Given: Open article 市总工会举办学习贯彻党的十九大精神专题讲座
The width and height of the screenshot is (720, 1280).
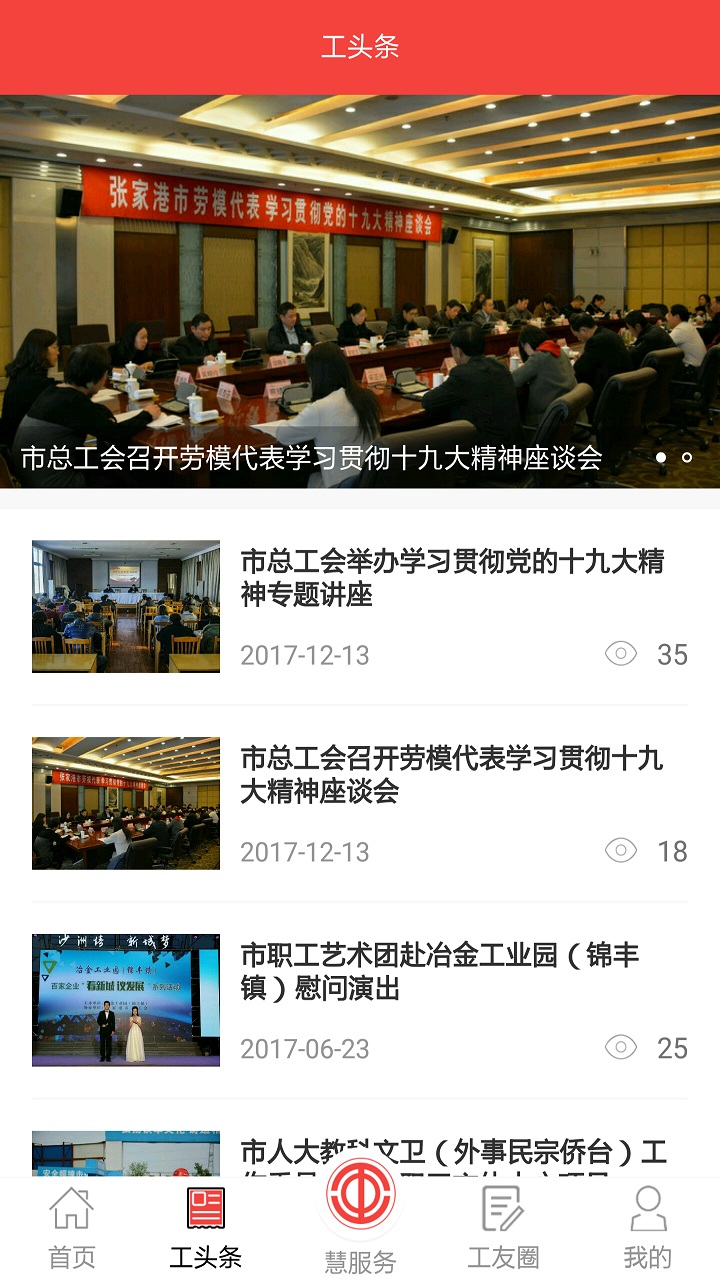Looking at the screenshot, I should [360, 607].
